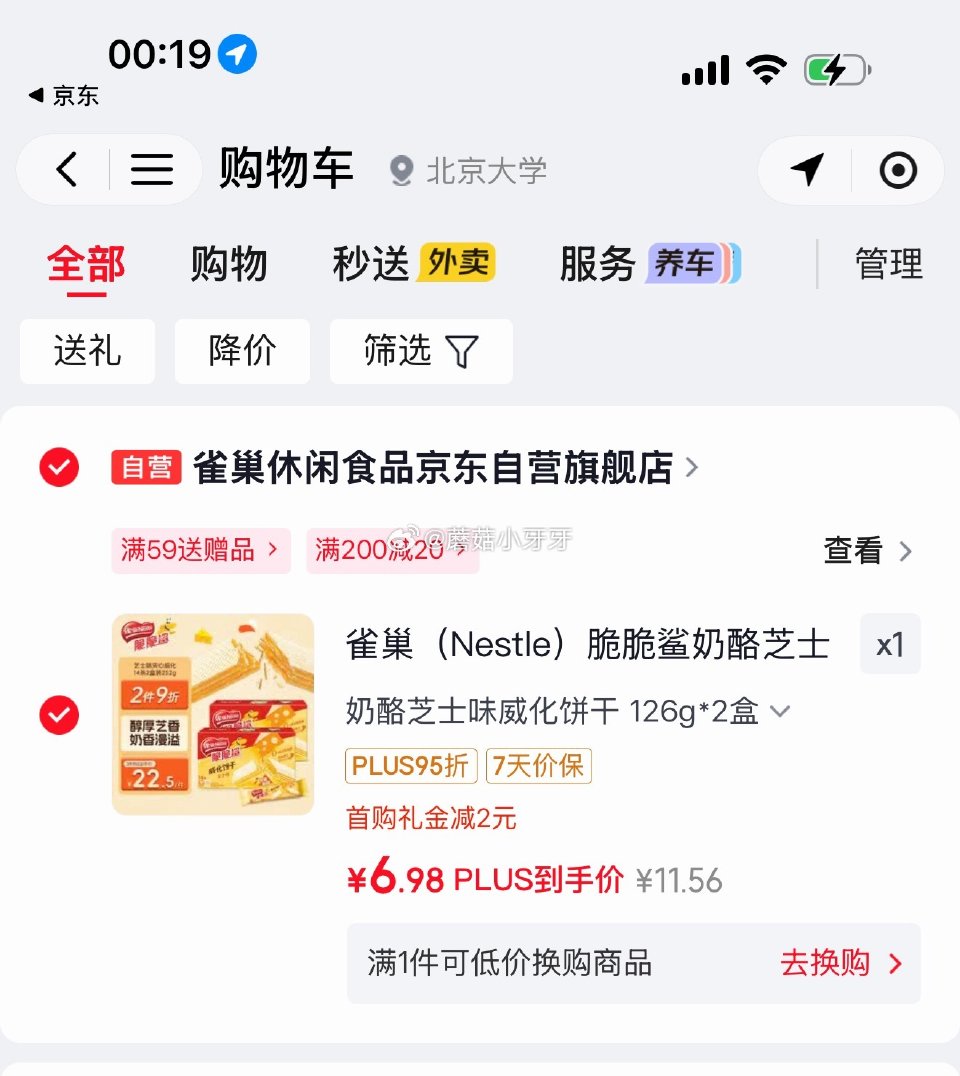Expand the 126g*2盒 variant dropdown
This screenshot has width=960, height=1076.
point(780,710)
